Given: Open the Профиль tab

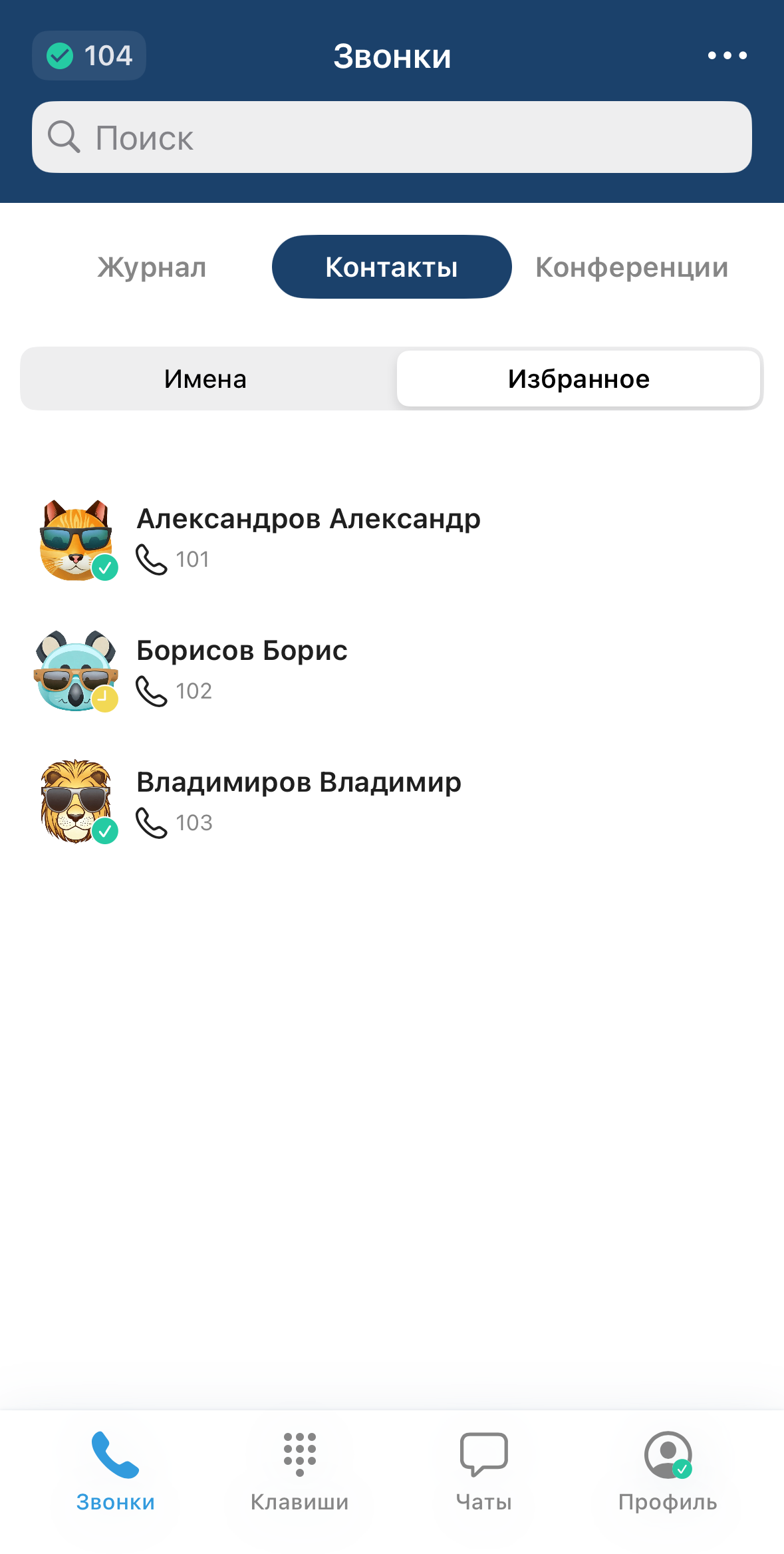Looking at the screenshot, I should [x=668, y=1470].
